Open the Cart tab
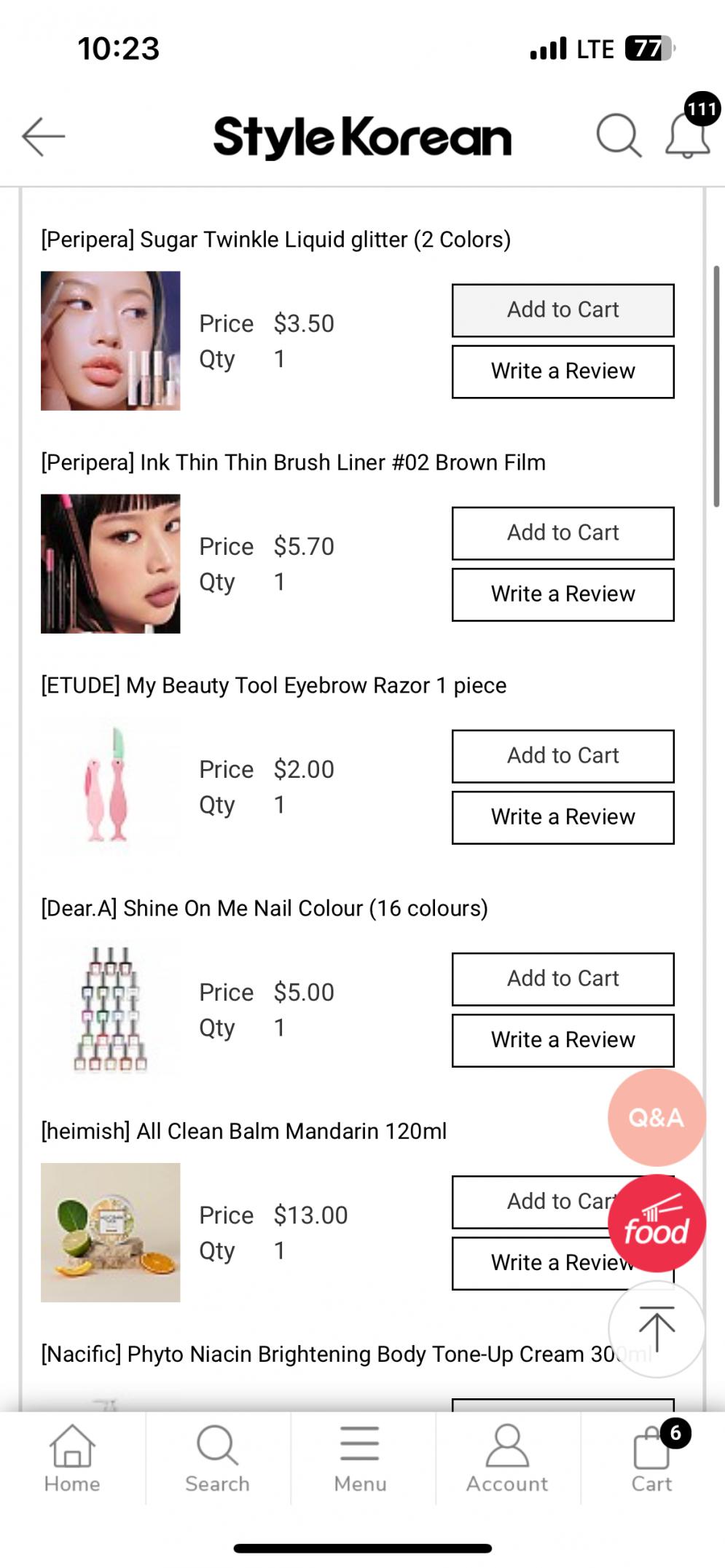 coord(652,1458)
